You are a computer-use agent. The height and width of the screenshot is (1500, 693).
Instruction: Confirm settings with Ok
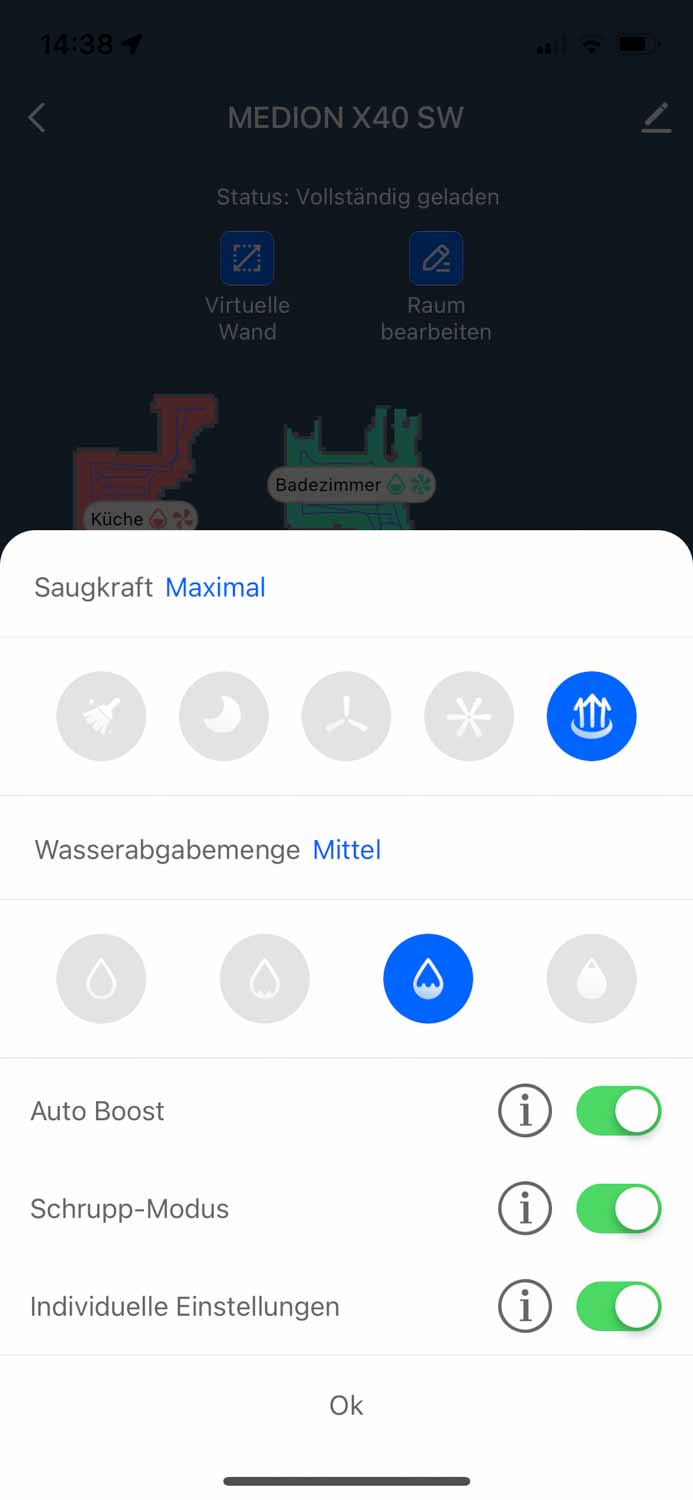click(346, 1405)
